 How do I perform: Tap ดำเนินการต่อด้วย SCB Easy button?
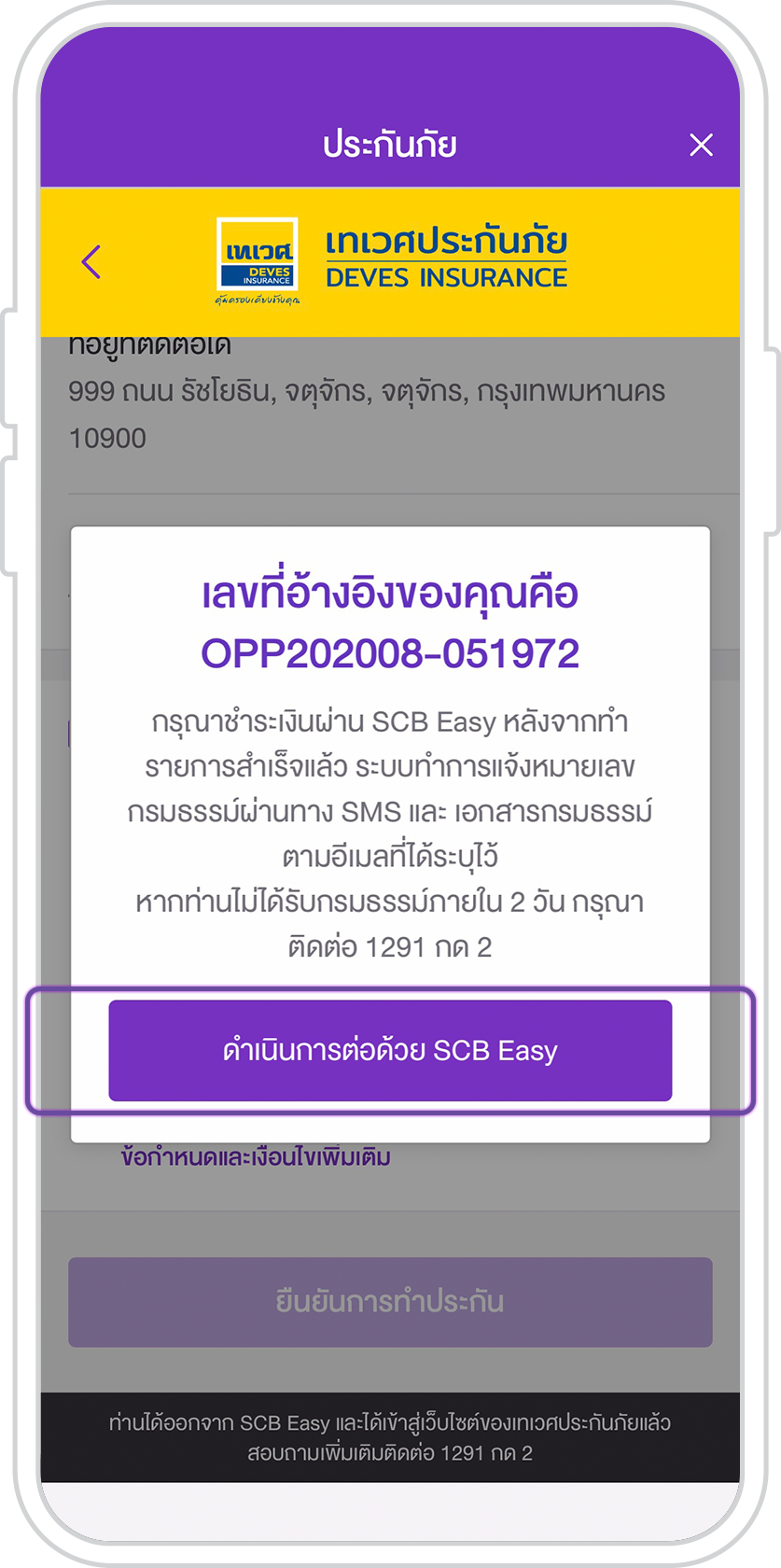tap(390, 1051)
